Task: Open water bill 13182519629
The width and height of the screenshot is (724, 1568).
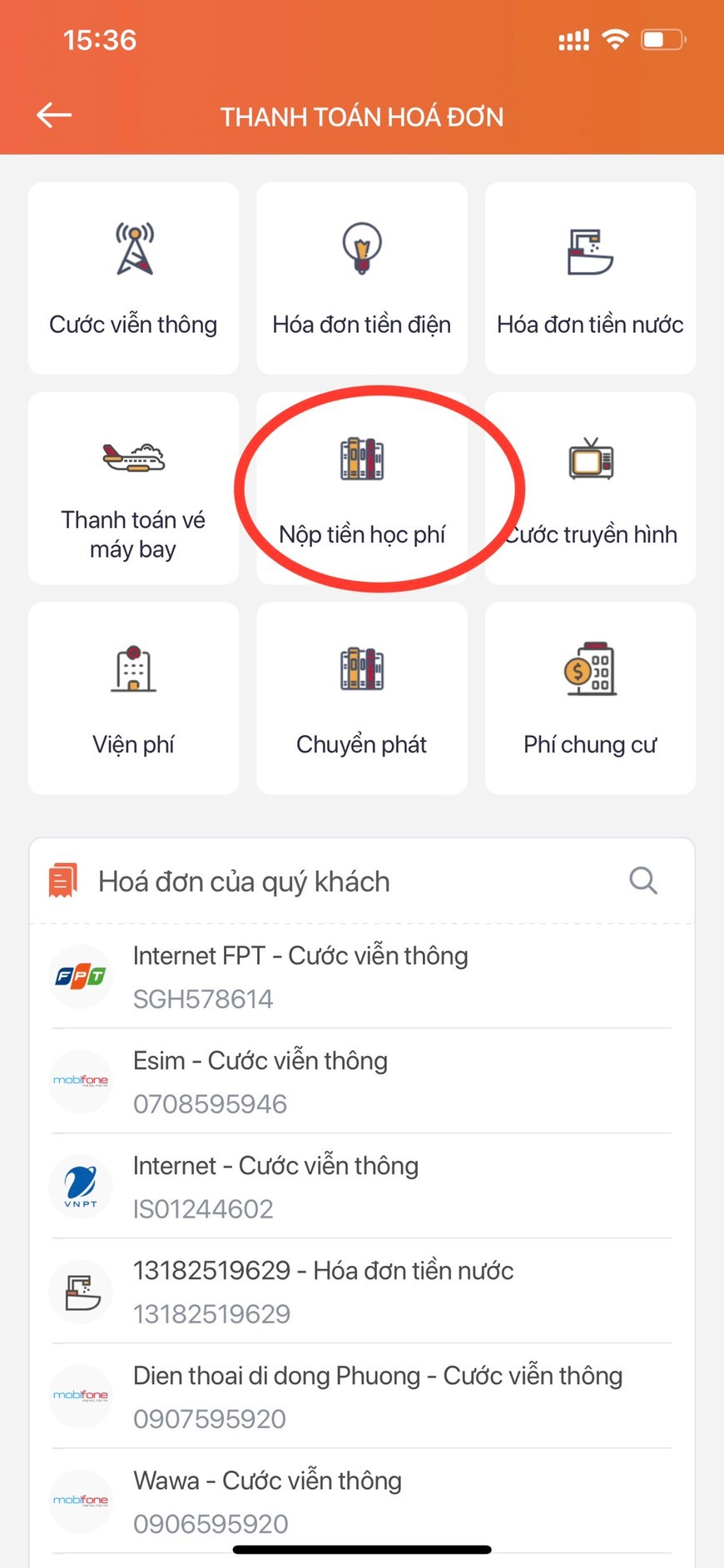Action: (x=361, y=1291)
